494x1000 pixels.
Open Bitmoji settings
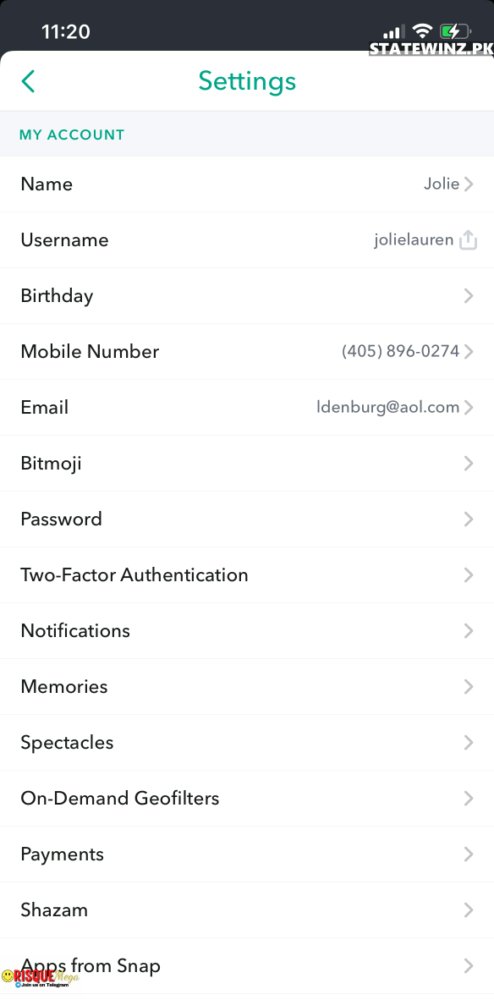247,464
